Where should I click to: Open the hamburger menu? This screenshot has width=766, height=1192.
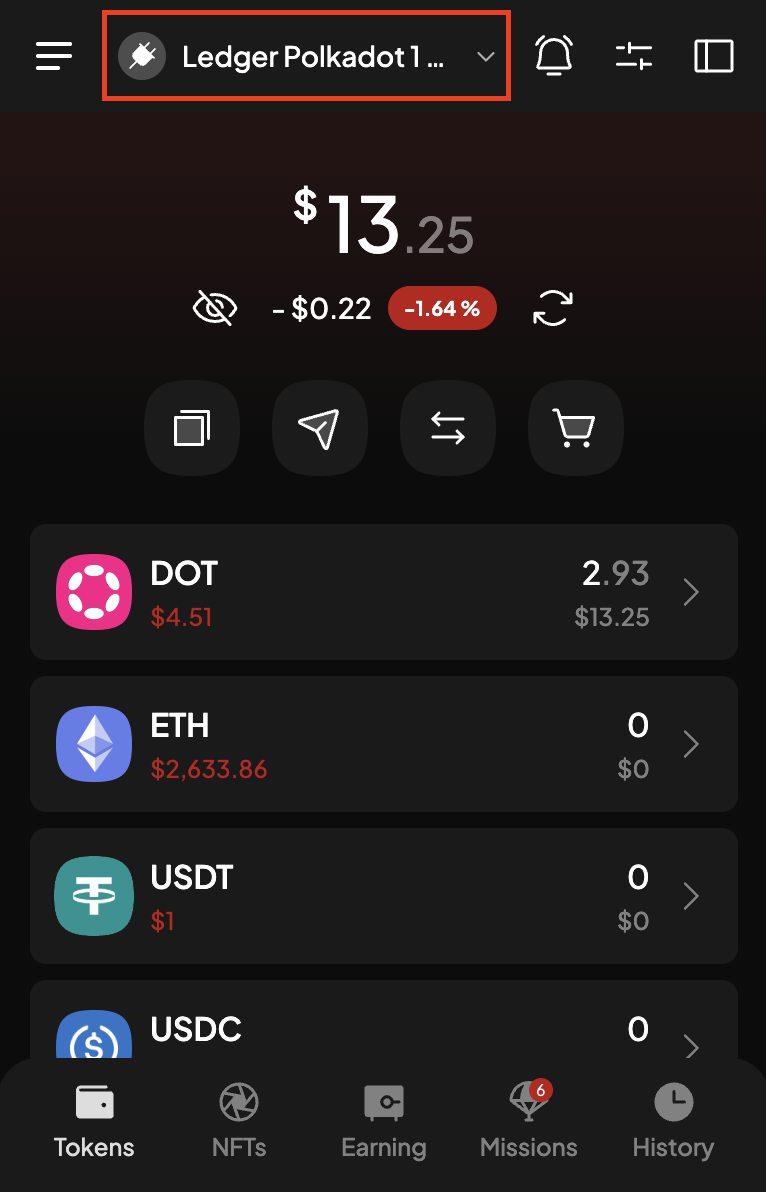54,56
